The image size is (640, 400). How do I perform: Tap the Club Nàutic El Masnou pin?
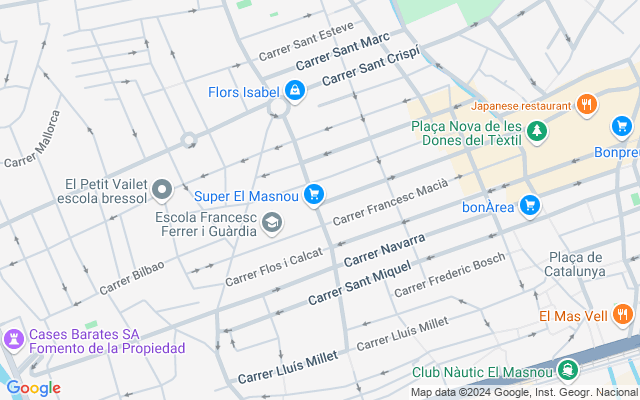pyautogui.click(x=568, y=370)
